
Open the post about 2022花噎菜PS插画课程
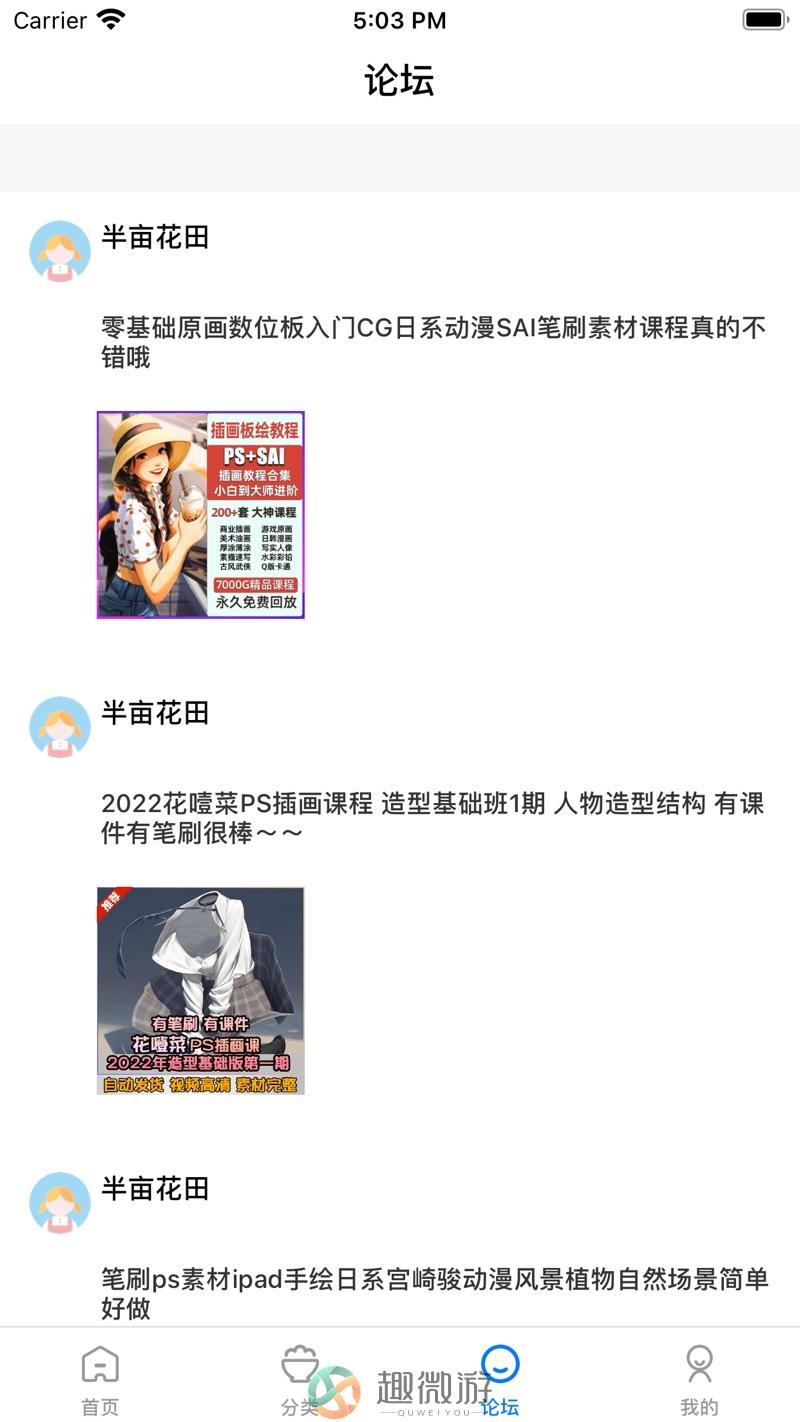(x=433, y=818)
